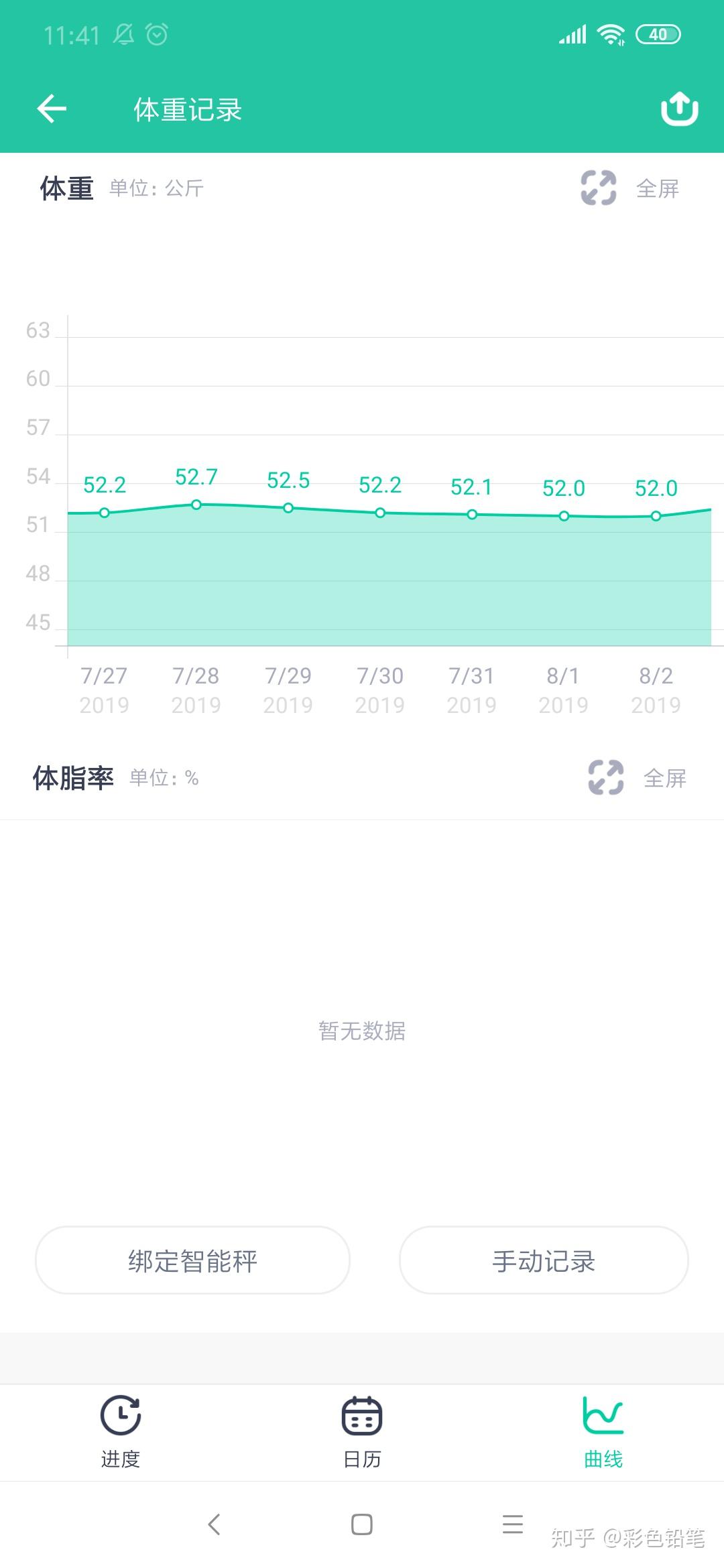The image size is (724, 1568).
Task: Tap system home button
Action: click(362, 1524)
